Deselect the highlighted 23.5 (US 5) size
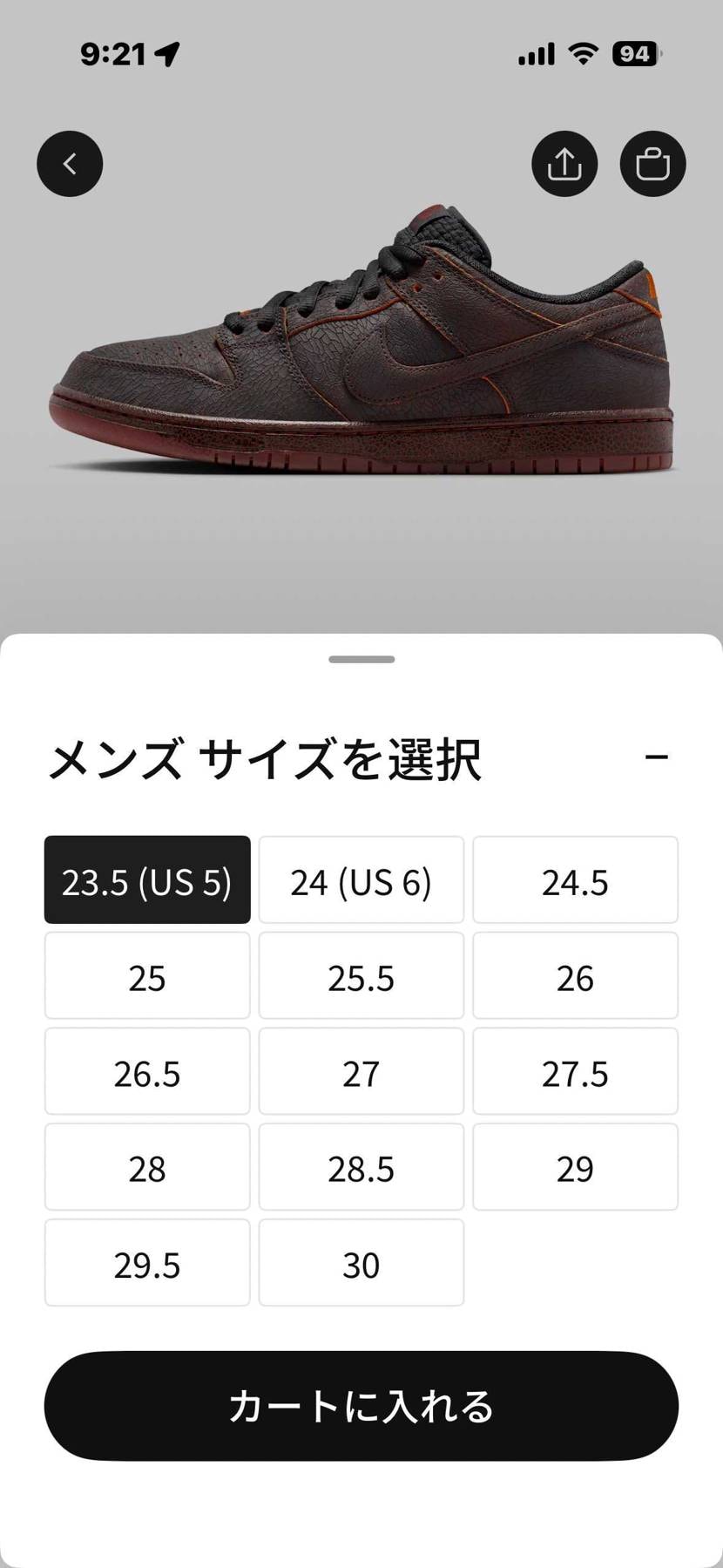The height and width of the screenshot is (1568, 723). coord(146,879)
